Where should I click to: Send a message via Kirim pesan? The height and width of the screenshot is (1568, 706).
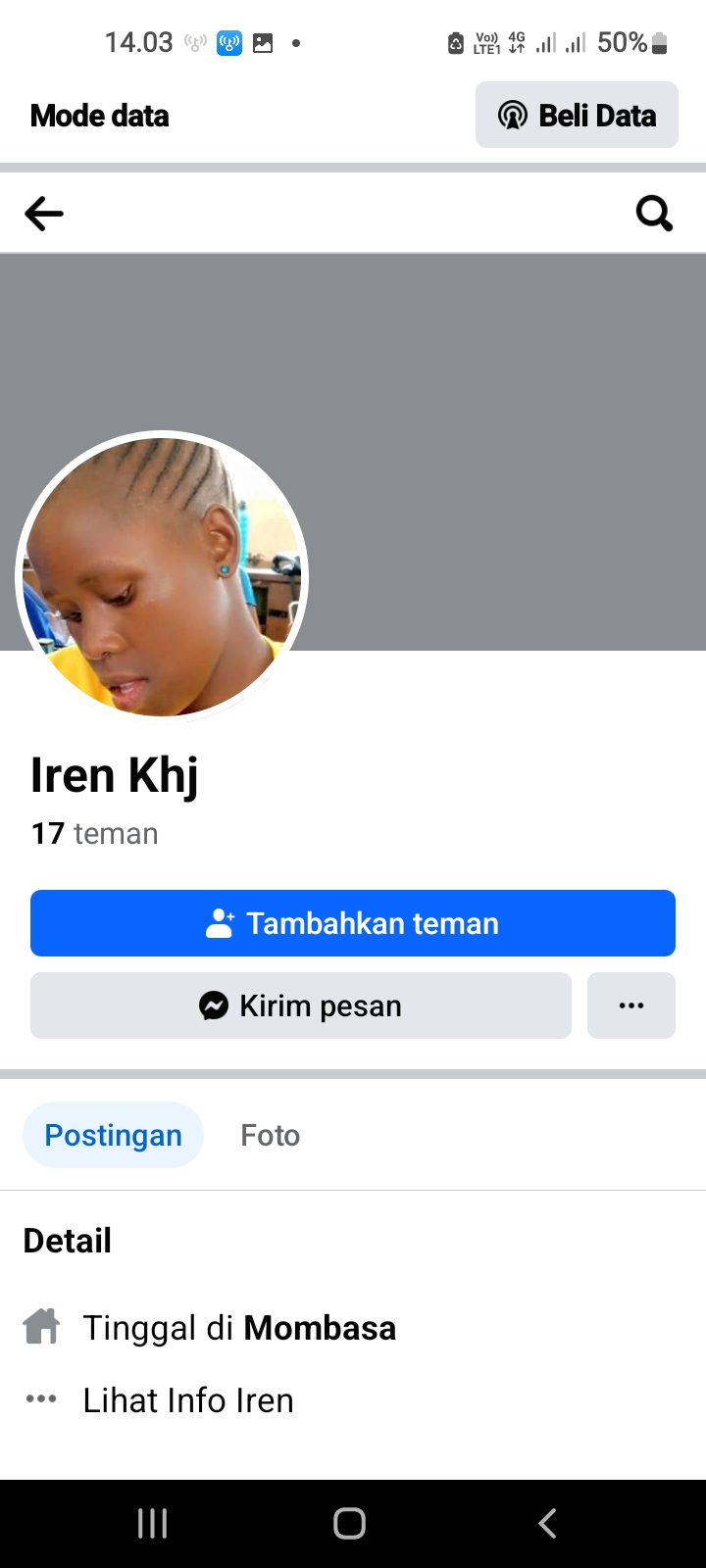(301, 1005)
